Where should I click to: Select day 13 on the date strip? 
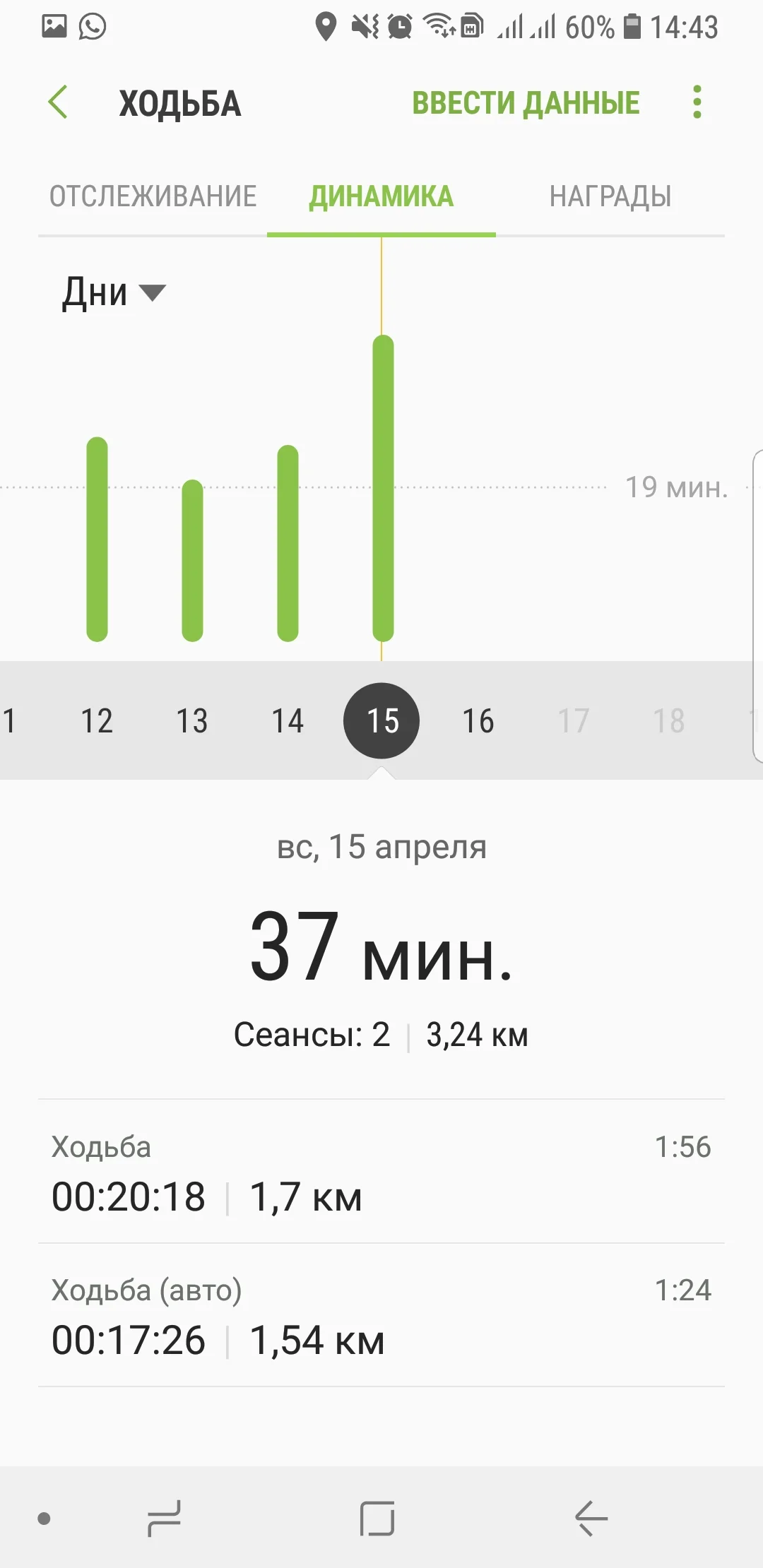(x=192, y=721)
